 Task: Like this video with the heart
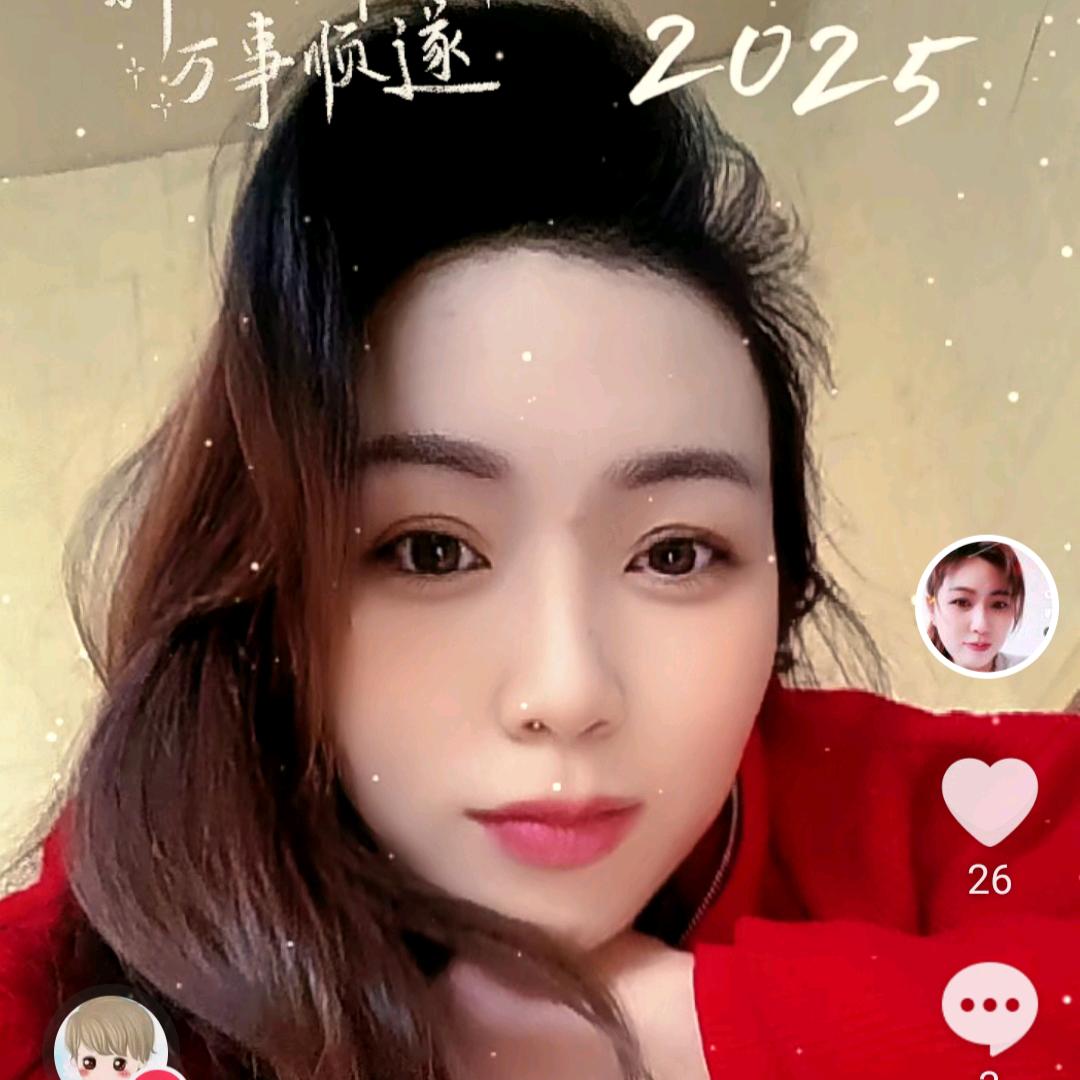point(990,802)
